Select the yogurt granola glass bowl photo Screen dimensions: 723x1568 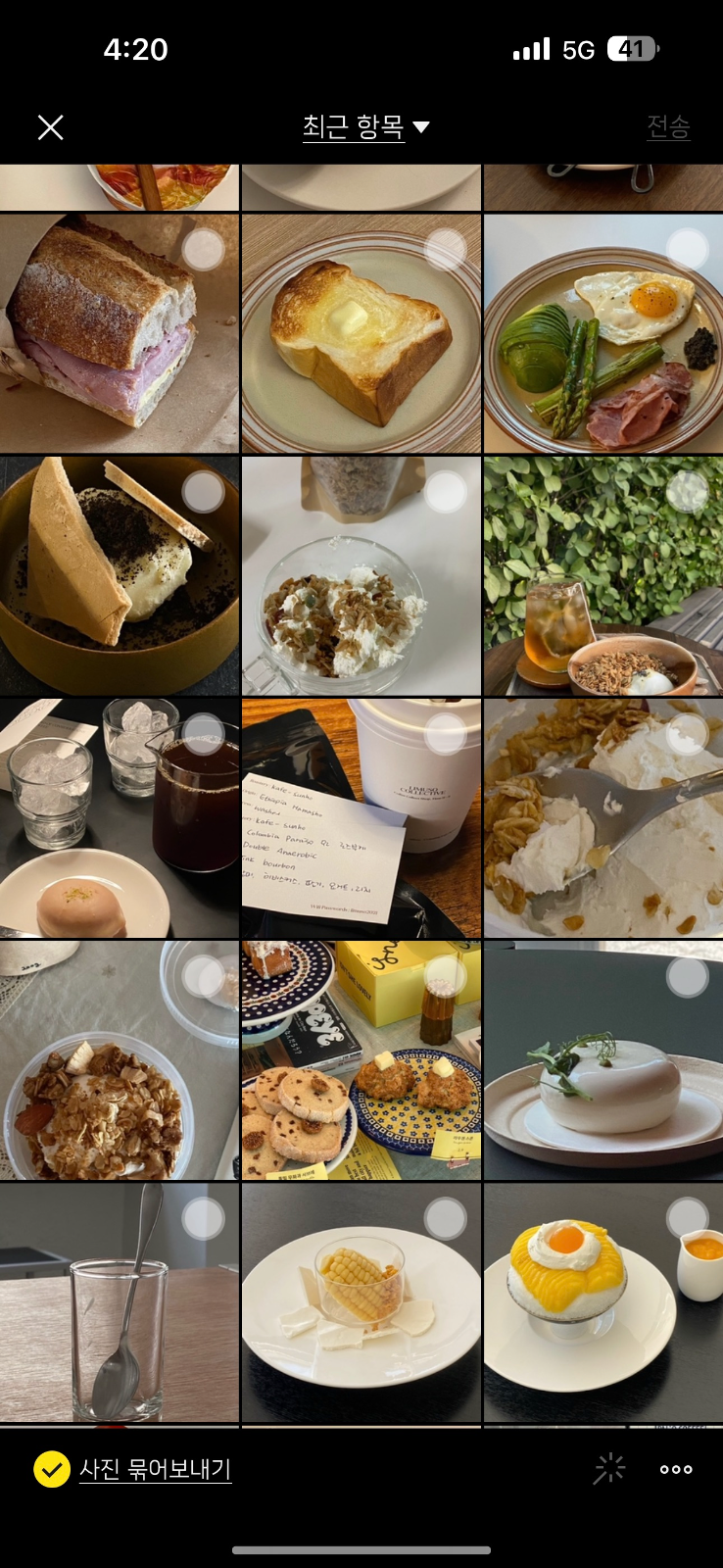click(x=361, y=576)
